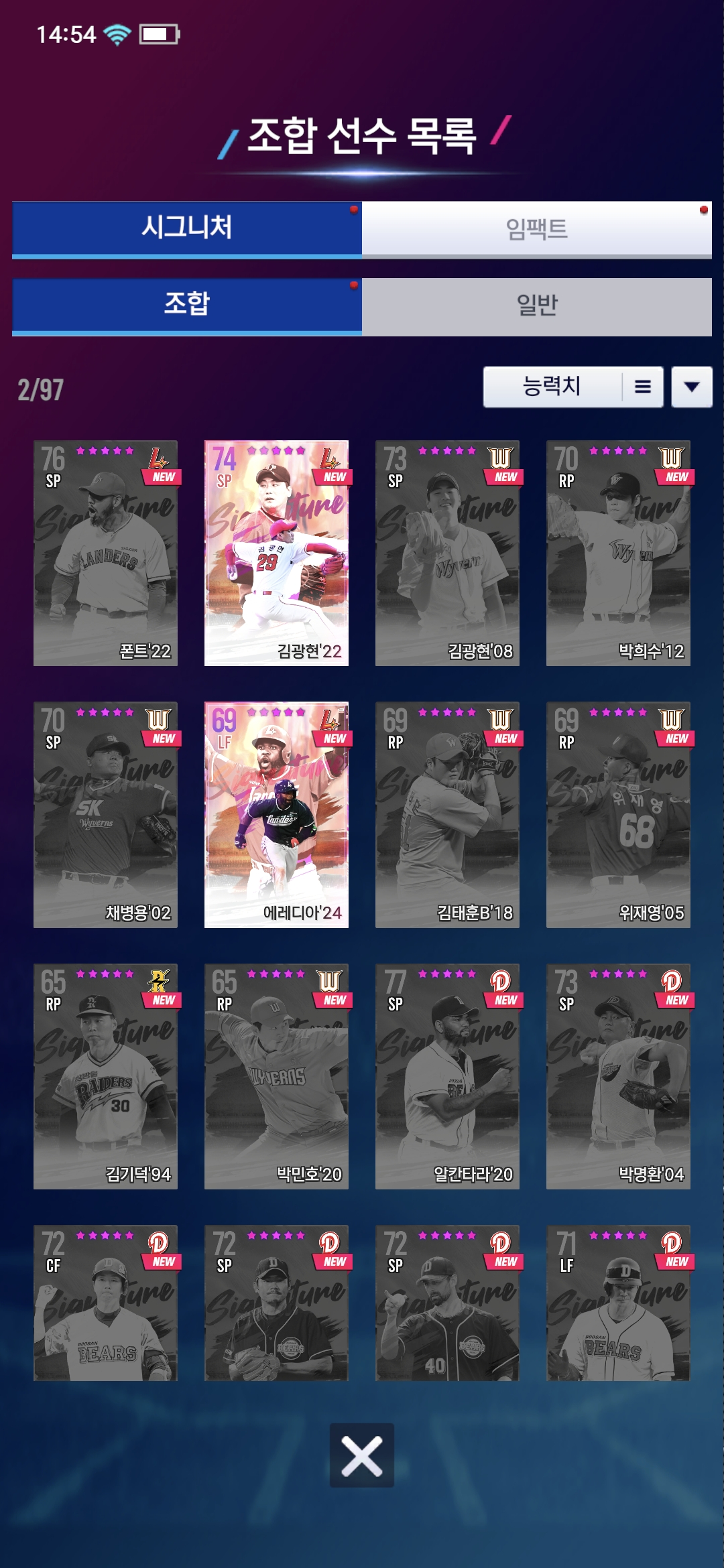Screen dimensions: 724x1568
Task: Open the 김광현'22 player card
Action: [276, 553]
